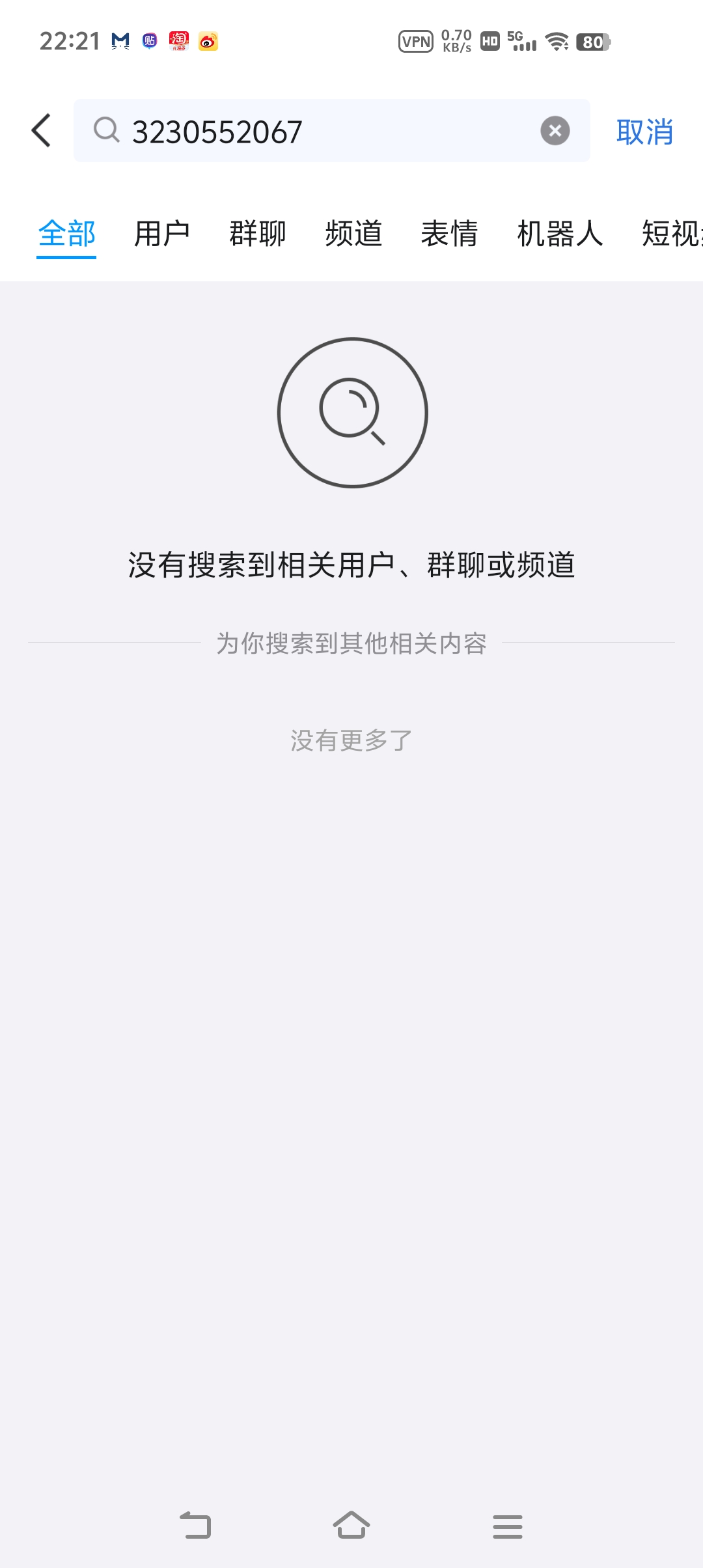
Task: Show 表情 search results
Action: (449, 234)
